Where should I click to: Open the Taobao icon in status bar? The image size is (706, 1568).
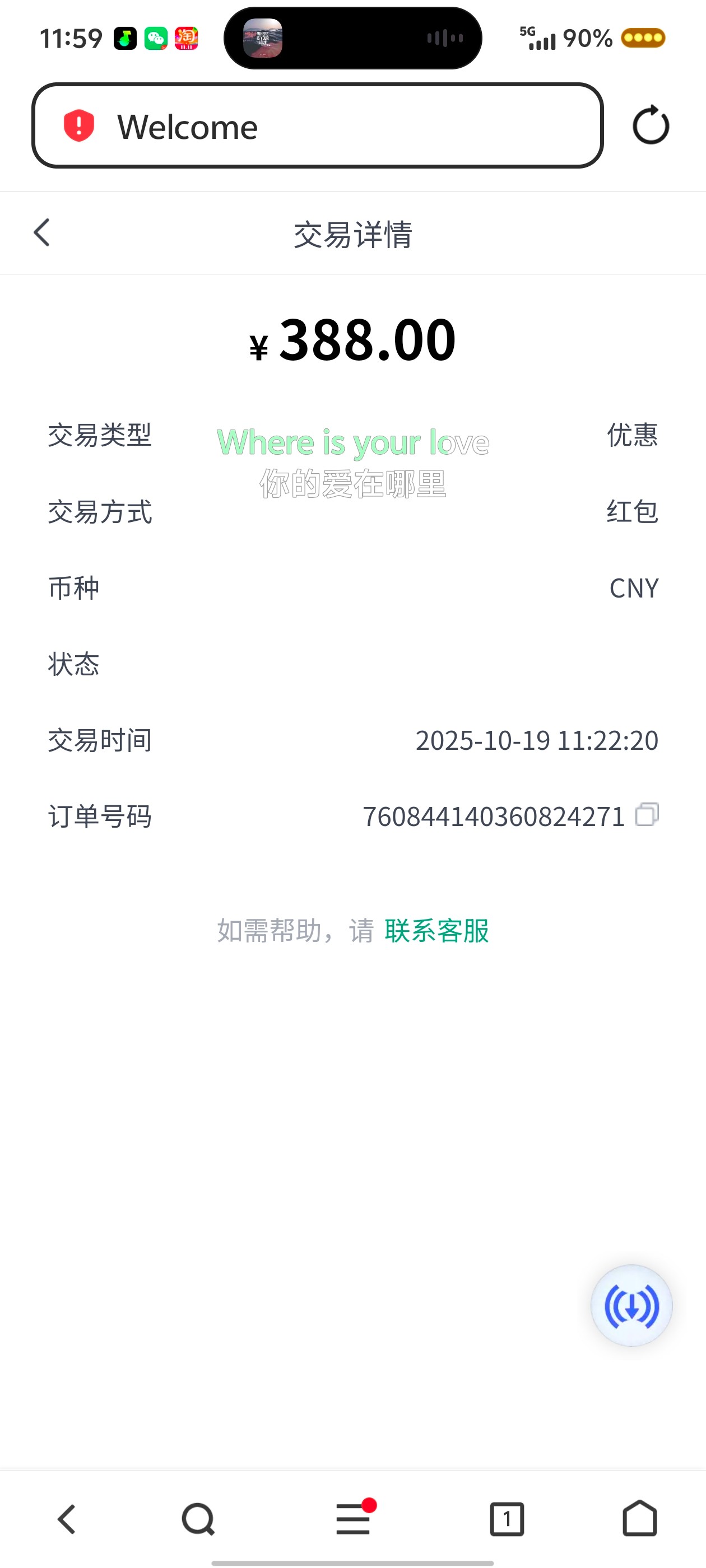tap(187, 38)
